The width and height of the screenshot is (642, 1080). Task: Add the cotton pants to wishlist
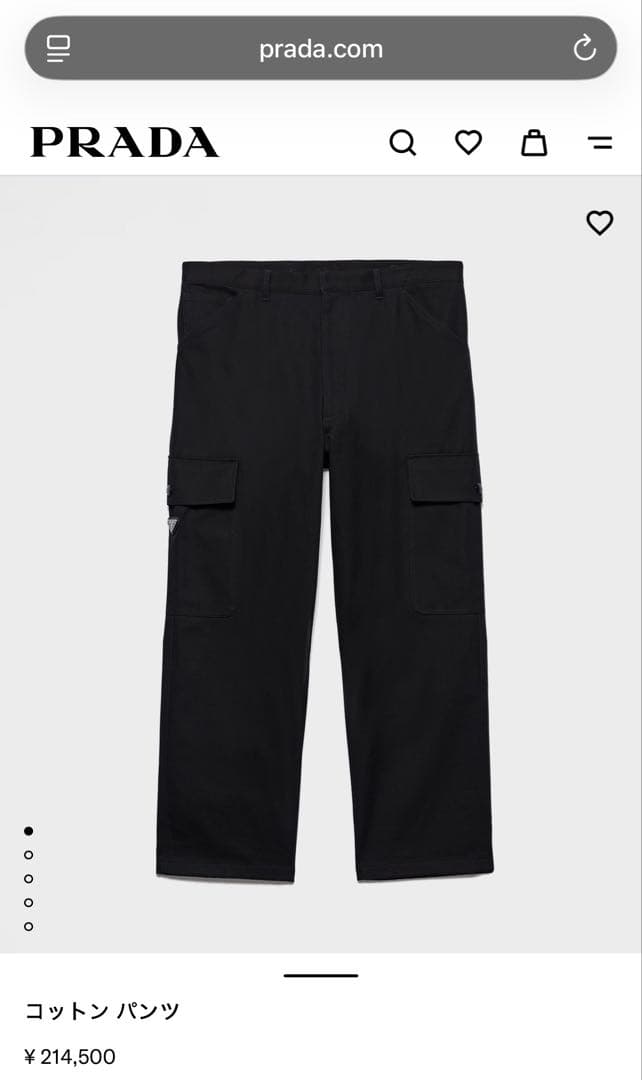pyautogui.click(x=599, y=223)
